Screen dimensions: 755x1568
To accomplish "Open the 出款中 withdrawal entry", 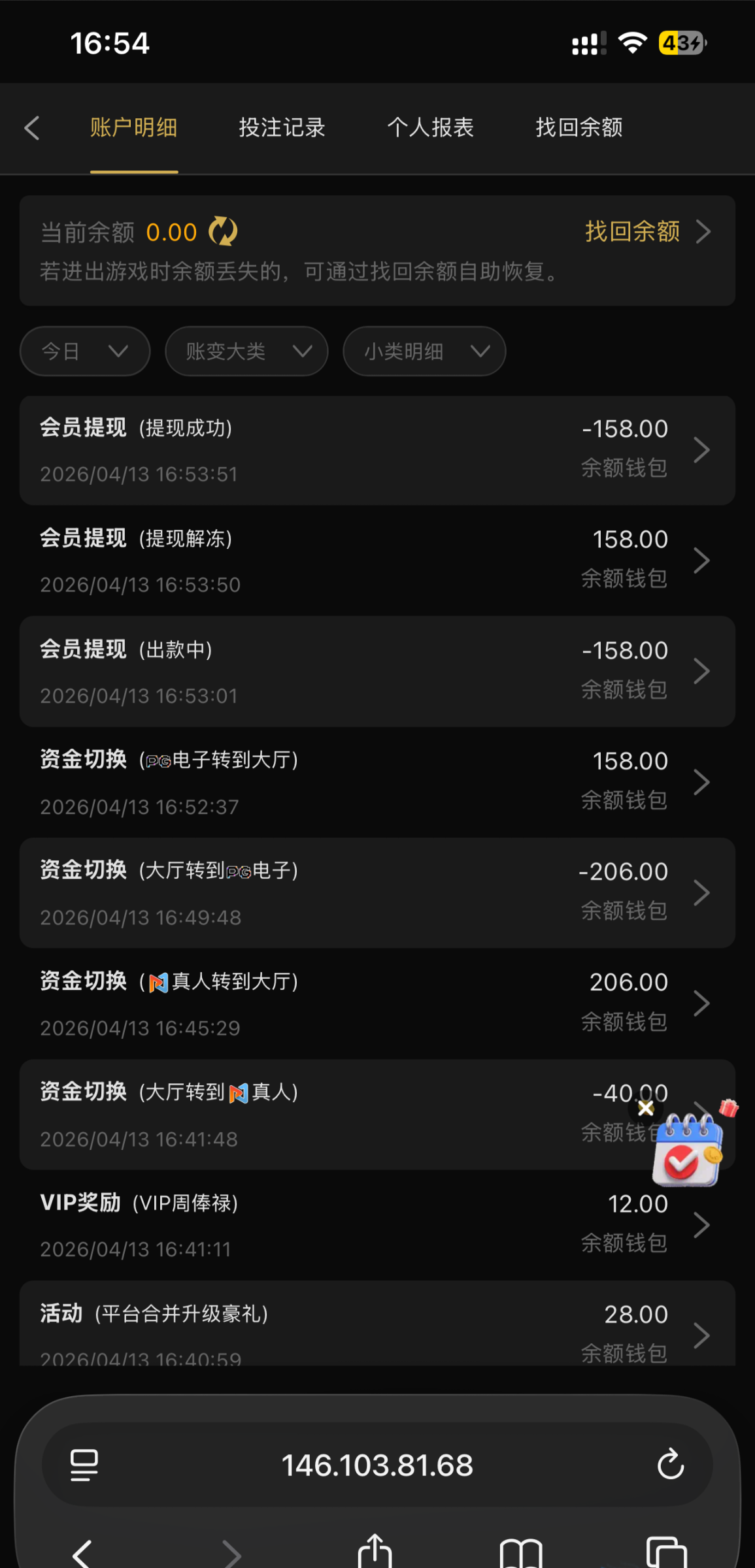I will tap(377, 672).
